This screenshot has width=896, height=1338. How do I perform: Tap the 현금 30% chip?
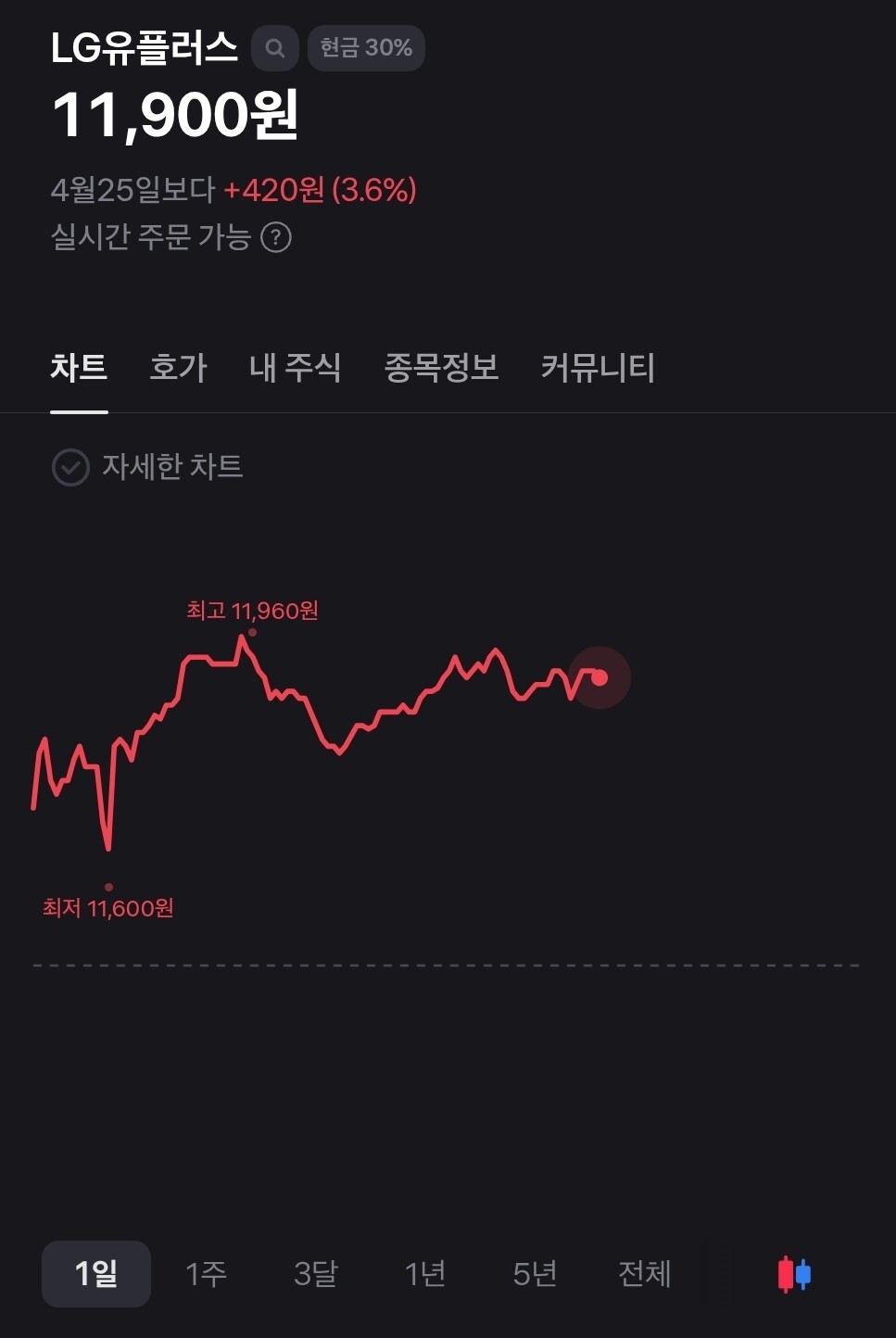click(366, 48)
